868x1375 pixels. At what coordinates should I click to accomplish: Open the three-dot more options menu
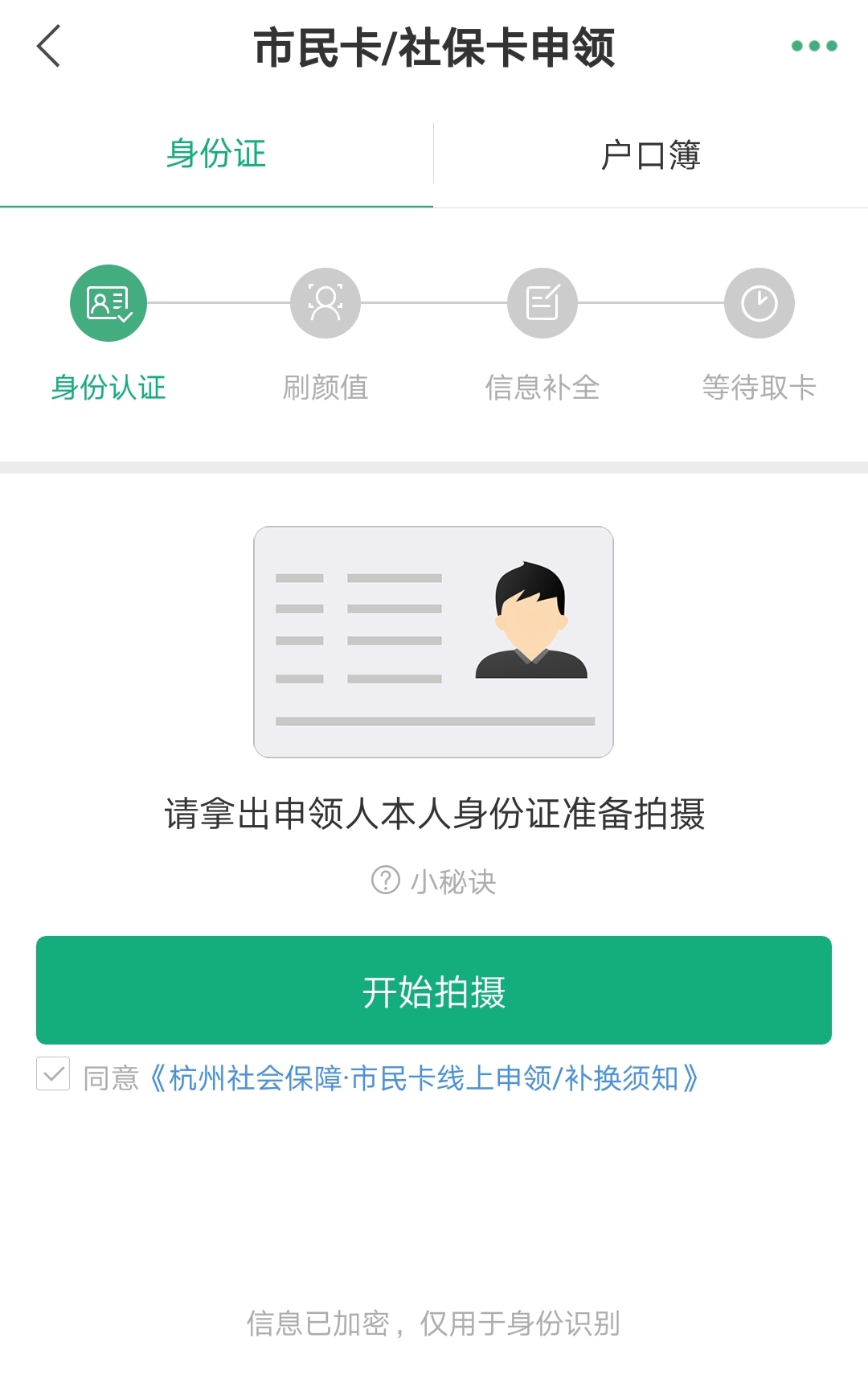(813, 47)
